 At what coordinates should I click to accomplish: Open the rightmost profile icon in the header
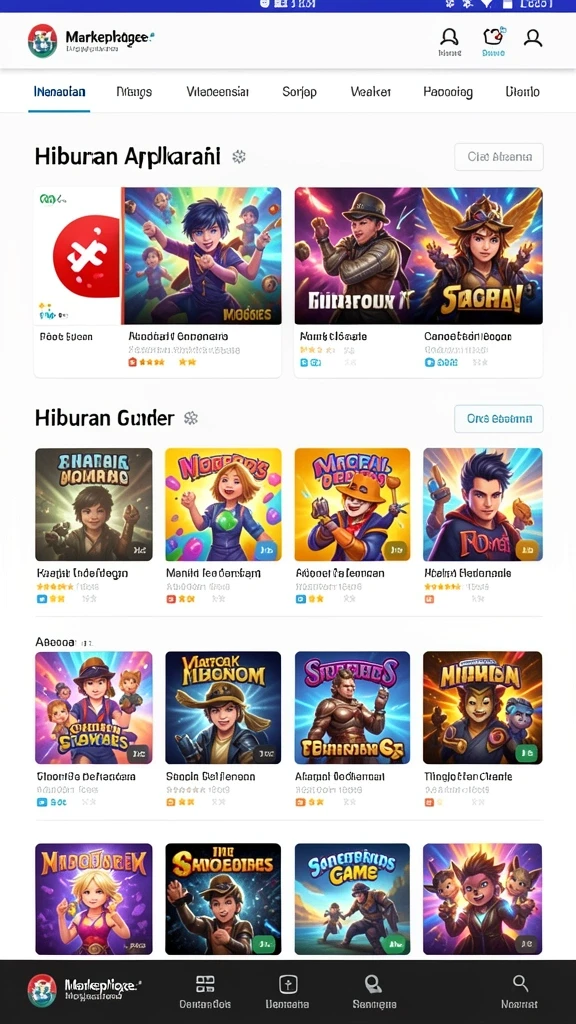point(533,38)
